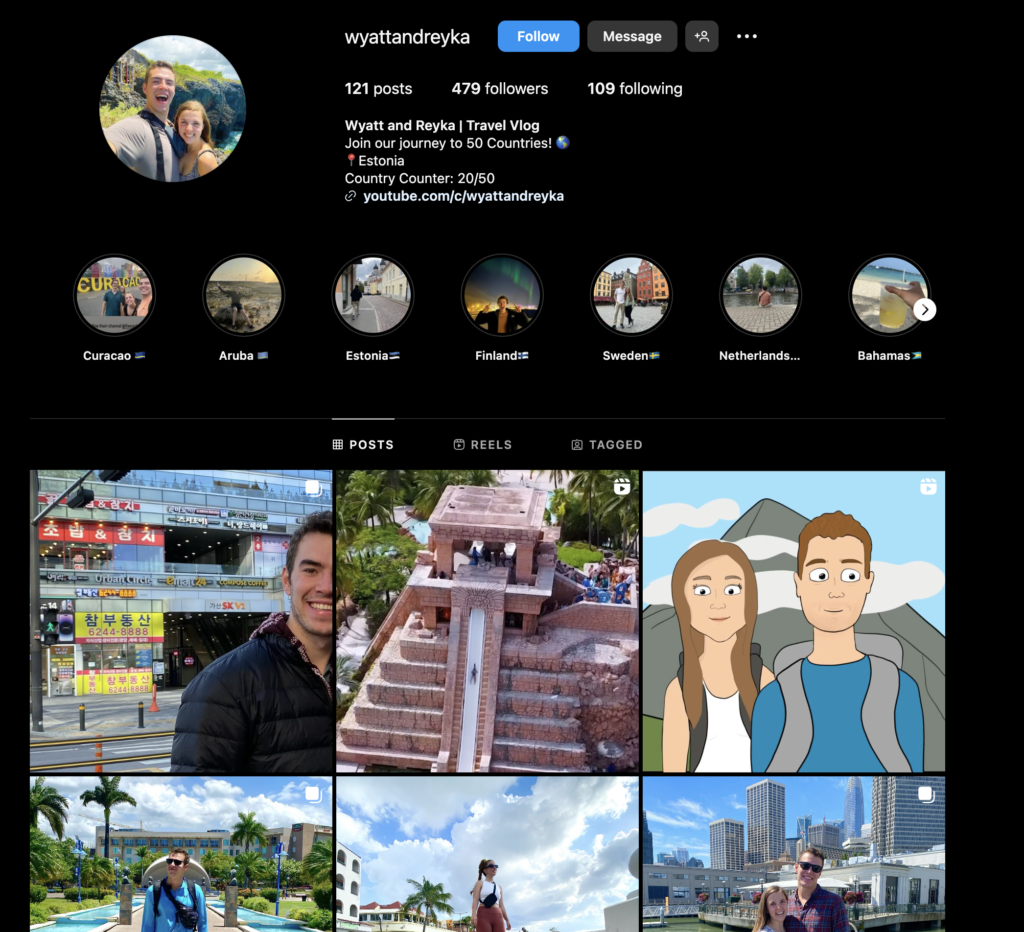Open the Netherlands story highlight
Image resolution: width=1024 pixels, height=932 pixels.
coord(759,295)
